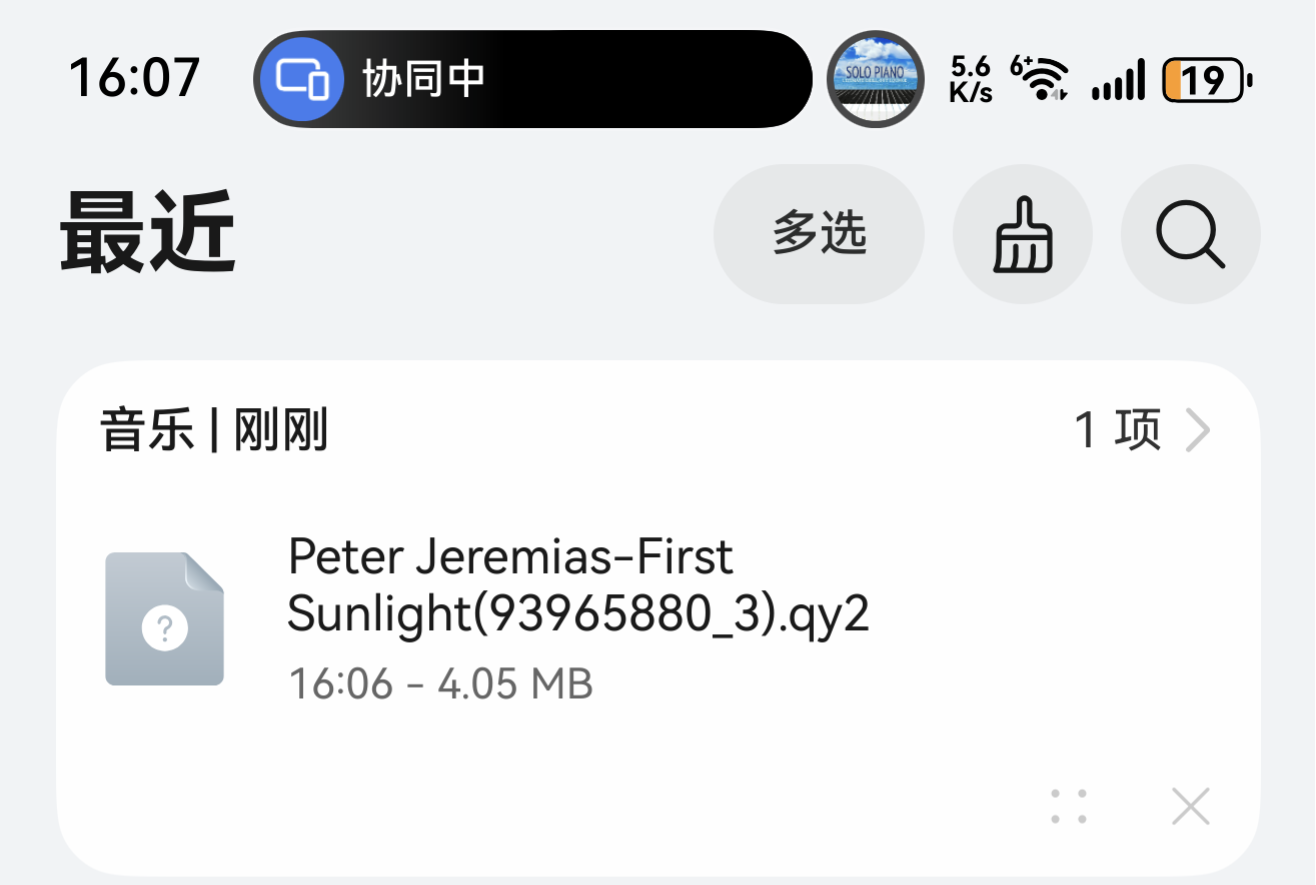
Task: Open the Solo Piano now-playing bubble
Action: click(876, 79)
